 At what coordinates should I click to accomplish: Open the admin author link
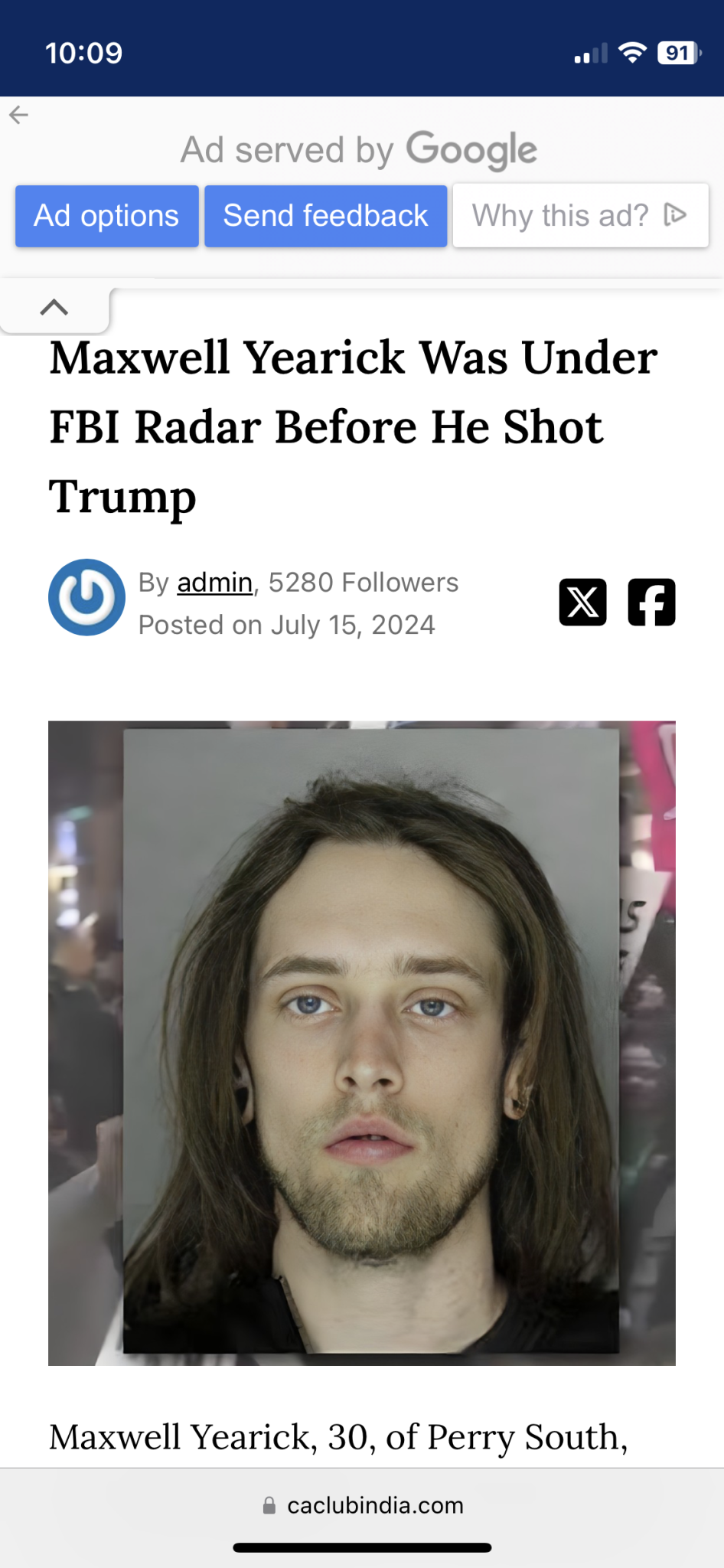214,583
